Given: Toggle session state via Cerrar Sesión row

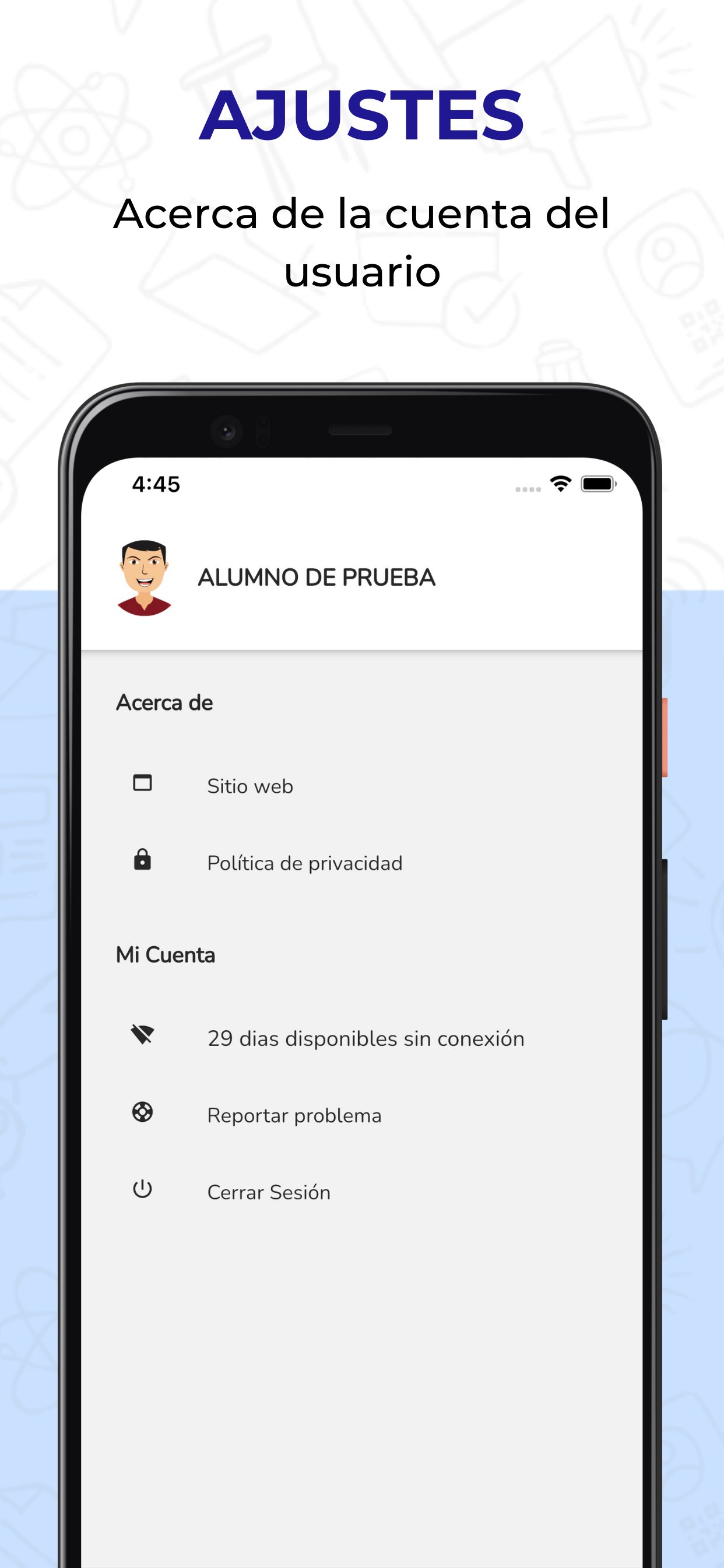Looking at the screenshot, I should tap(269, 1191).
